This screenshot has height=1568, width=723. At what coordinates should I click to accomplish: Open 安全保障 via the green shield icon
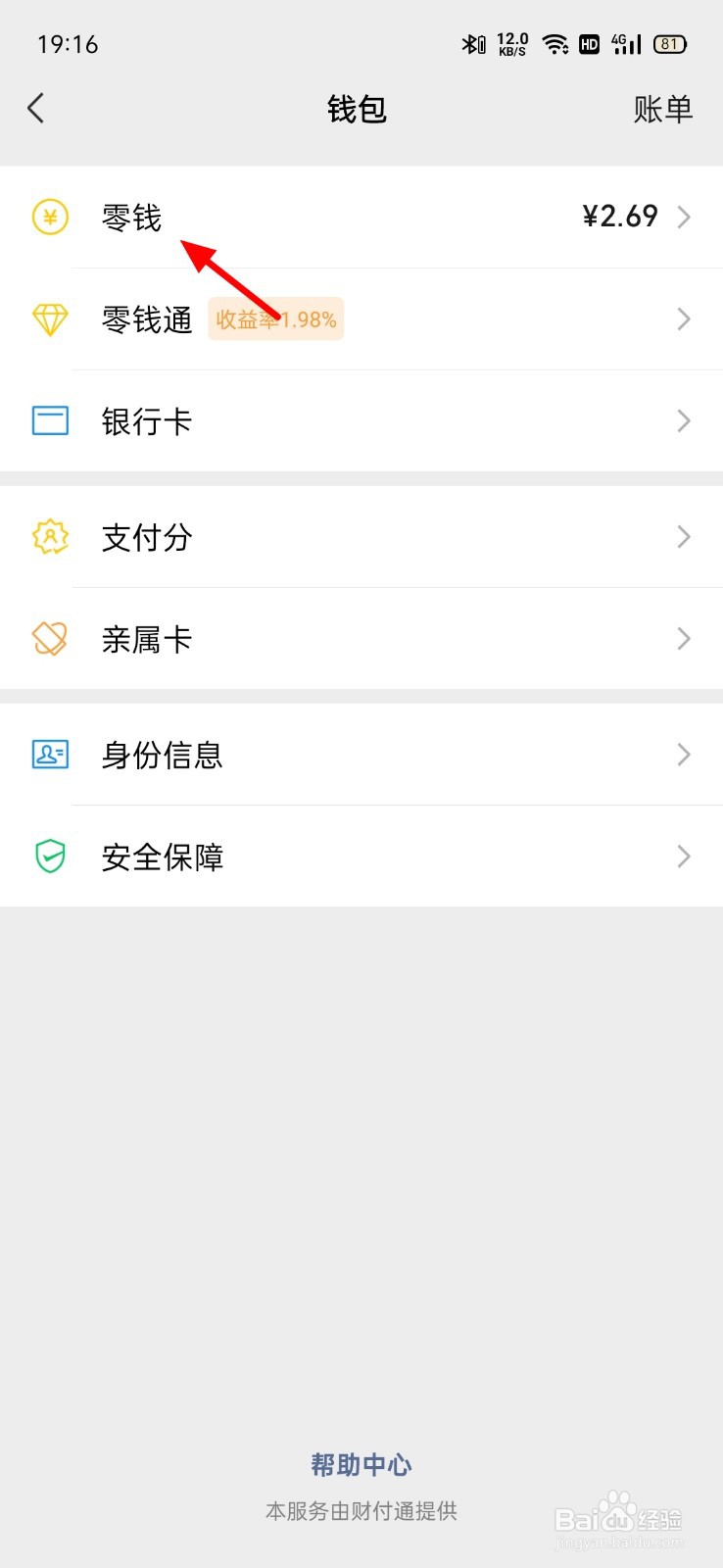click(50, 857)
